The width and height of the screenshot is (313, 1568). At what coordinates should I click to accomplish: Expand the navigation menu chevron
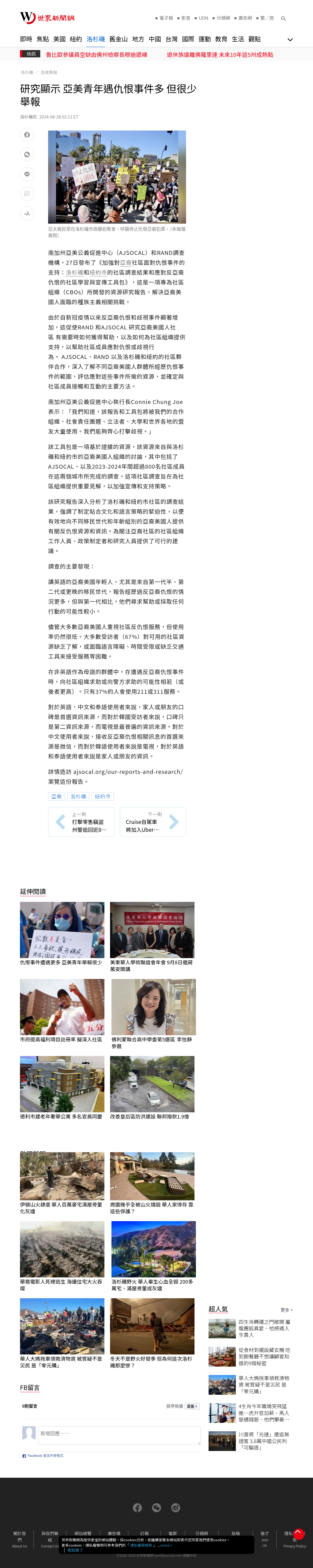[x=290, y=40]
